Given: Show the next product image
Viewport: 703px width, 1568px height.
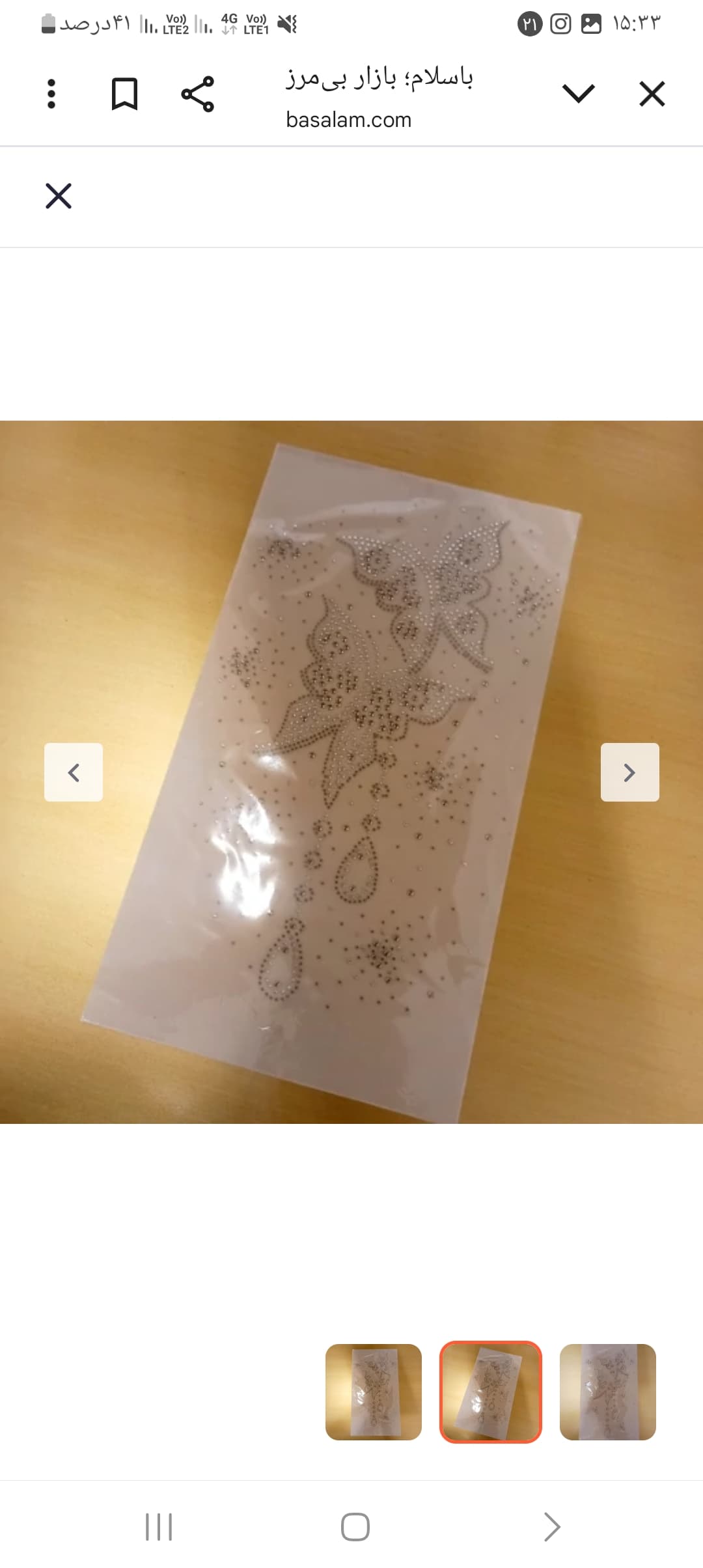Looking at the screenshot, I should tap(629, 772).
